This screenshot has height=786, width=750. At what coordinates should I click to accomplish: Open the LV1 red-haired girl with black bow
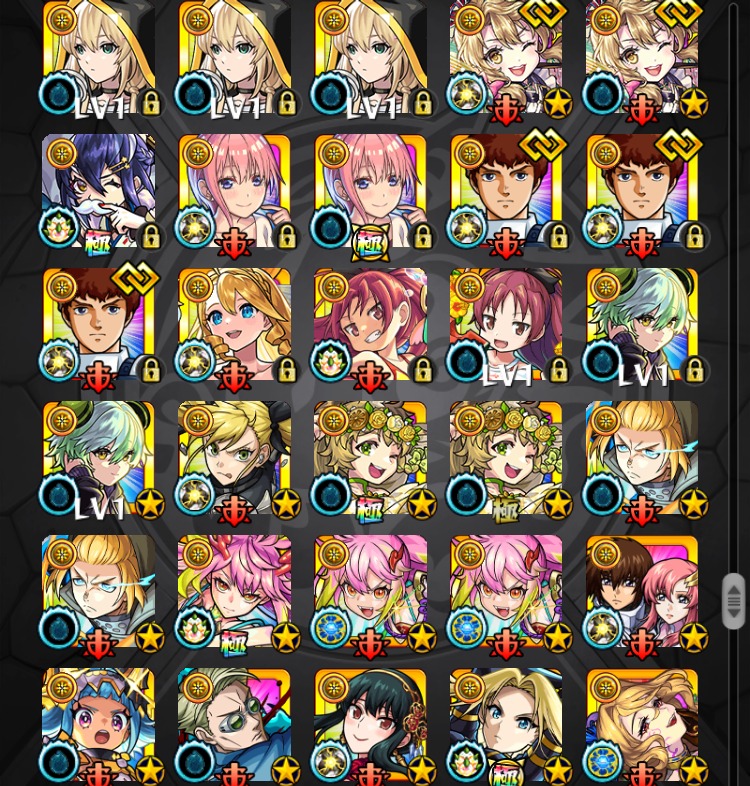tap(506, 323)
